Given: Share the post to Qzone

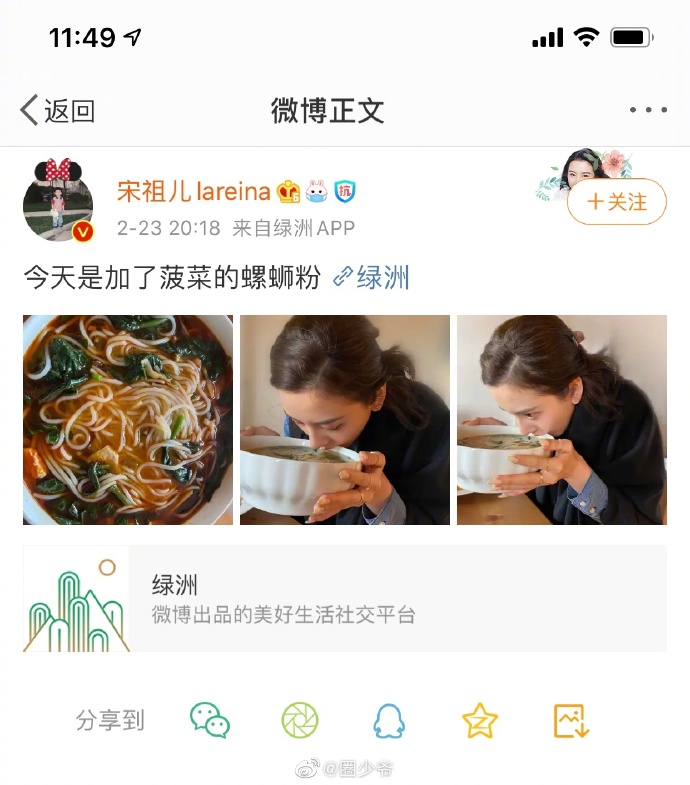Looking at the screenshot, I should [x=480, y=720].
